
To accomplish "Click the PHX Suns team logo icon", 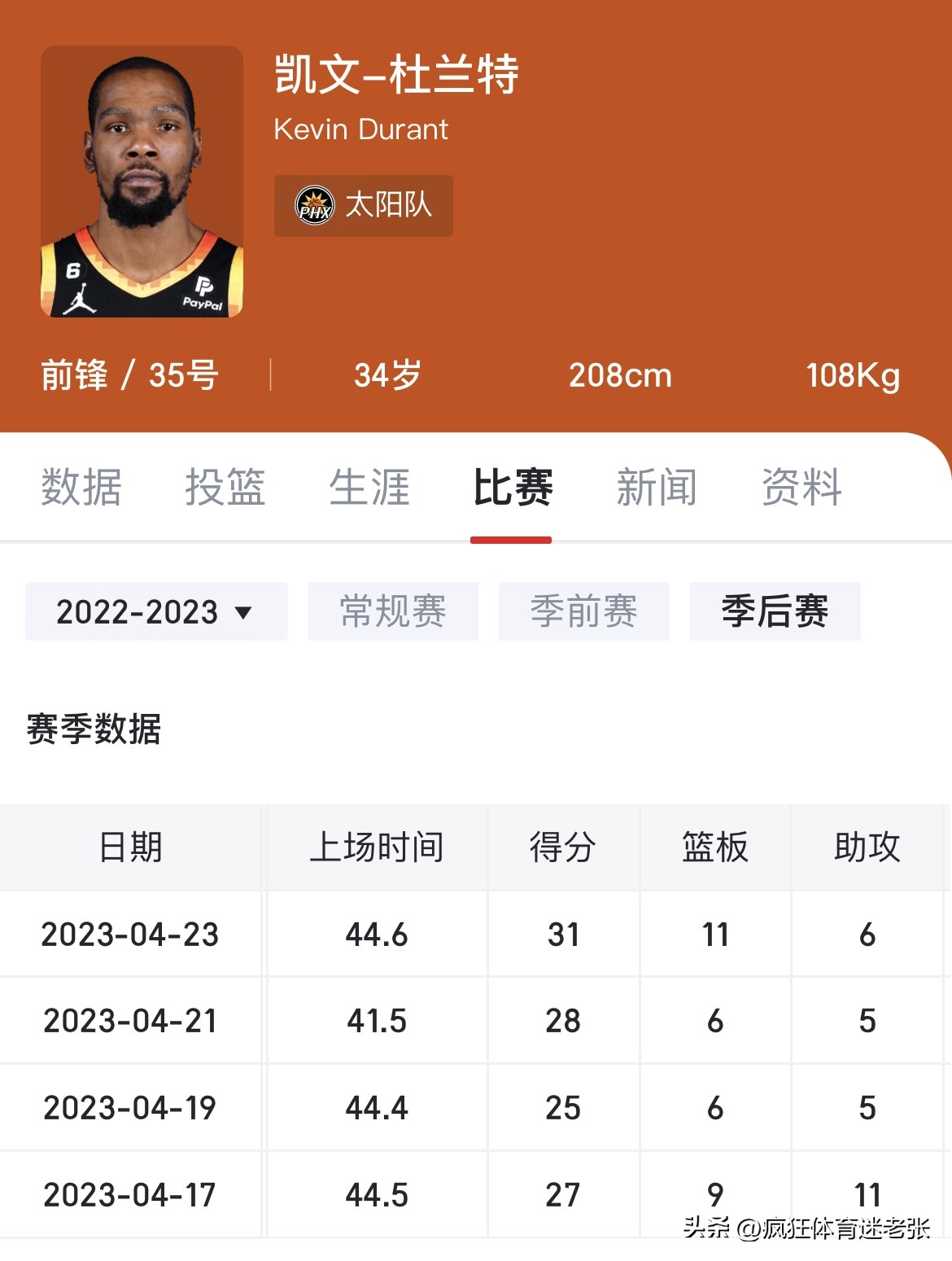I will [x=314, y=206].
